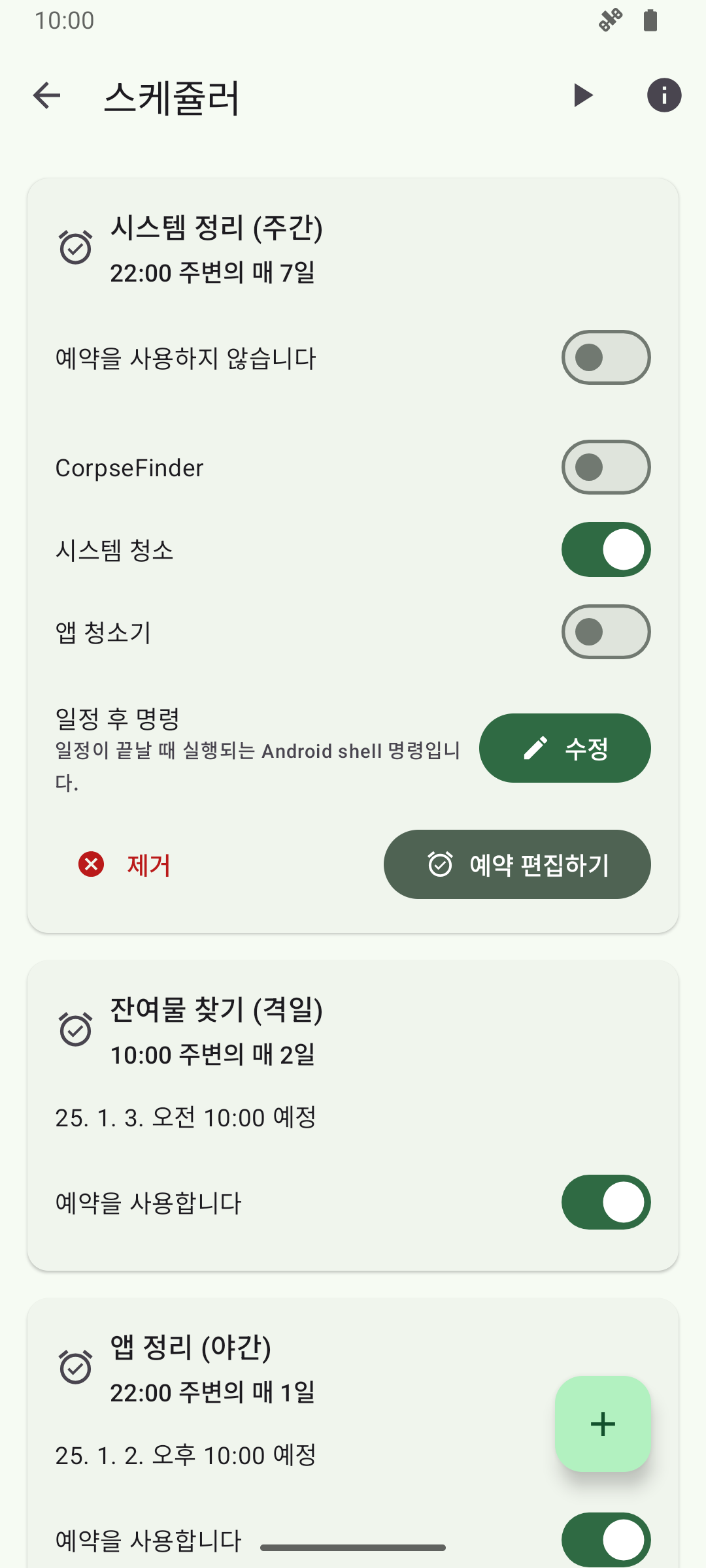Viewport: 706px width, 1568px height.
Task: Run the scheduler with the play icon
Action: pos(582,95)
